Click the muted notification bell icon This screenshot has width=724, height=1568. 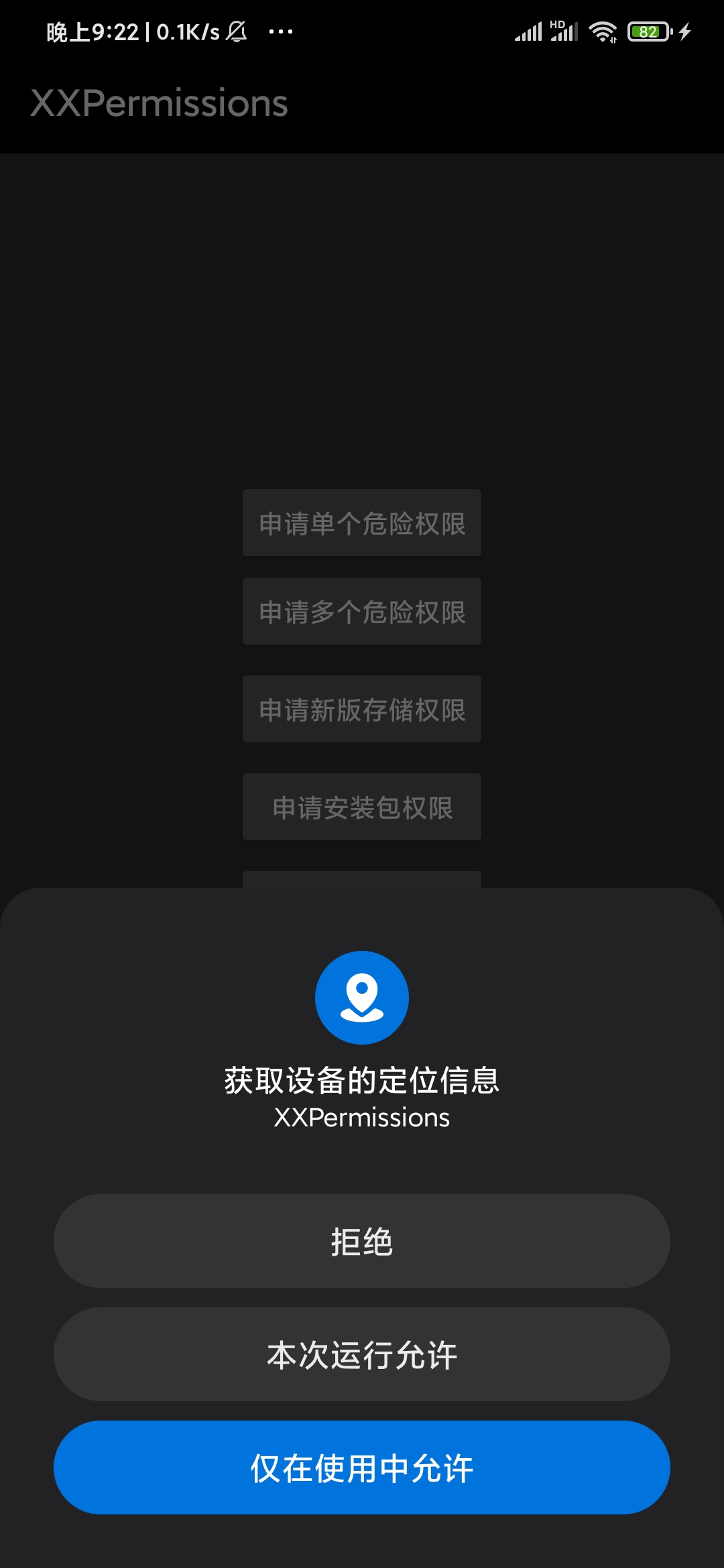click(236, 30)
